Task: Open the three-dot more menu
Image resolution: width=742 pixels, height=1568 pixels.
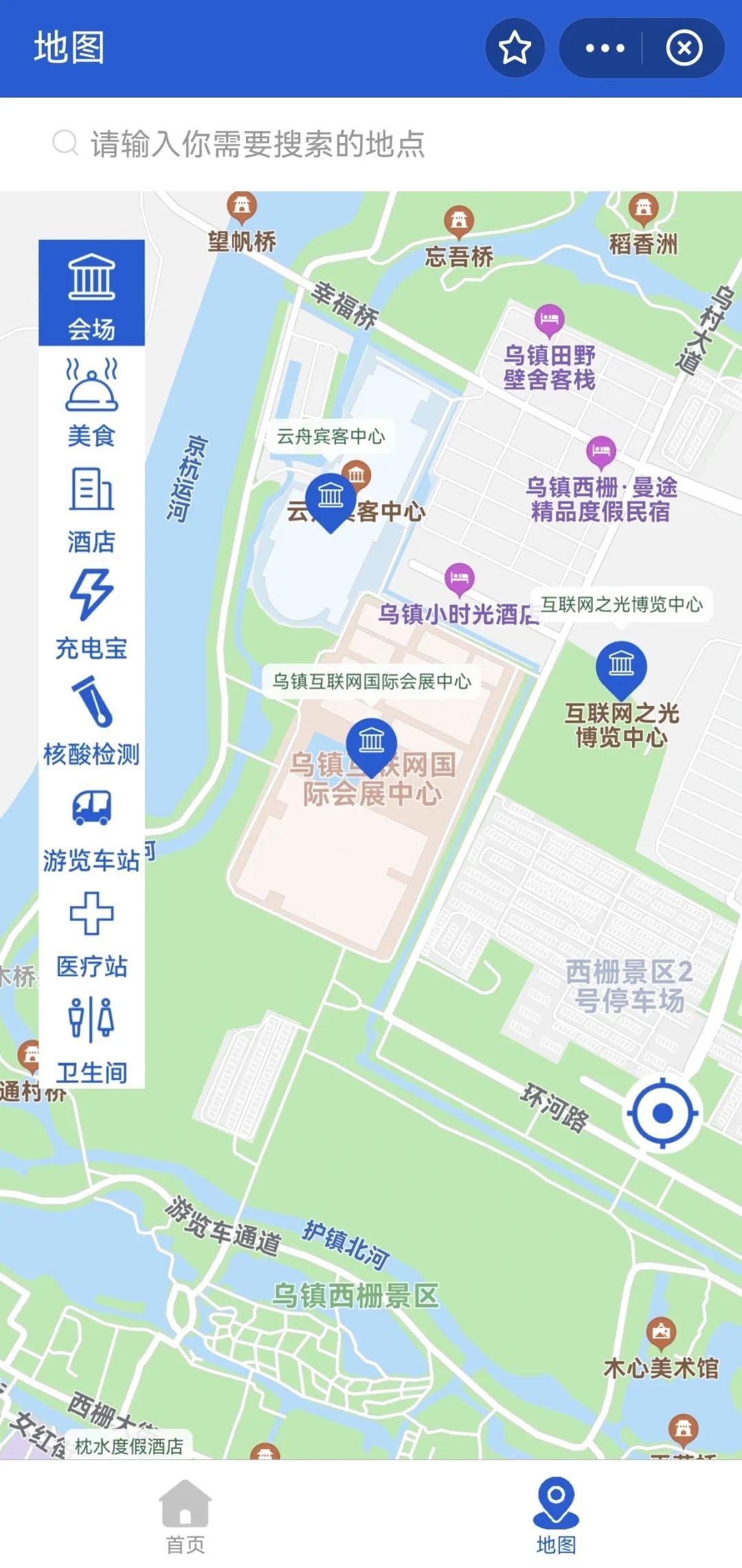Action: pyautogui.click(x=605, y=48)
